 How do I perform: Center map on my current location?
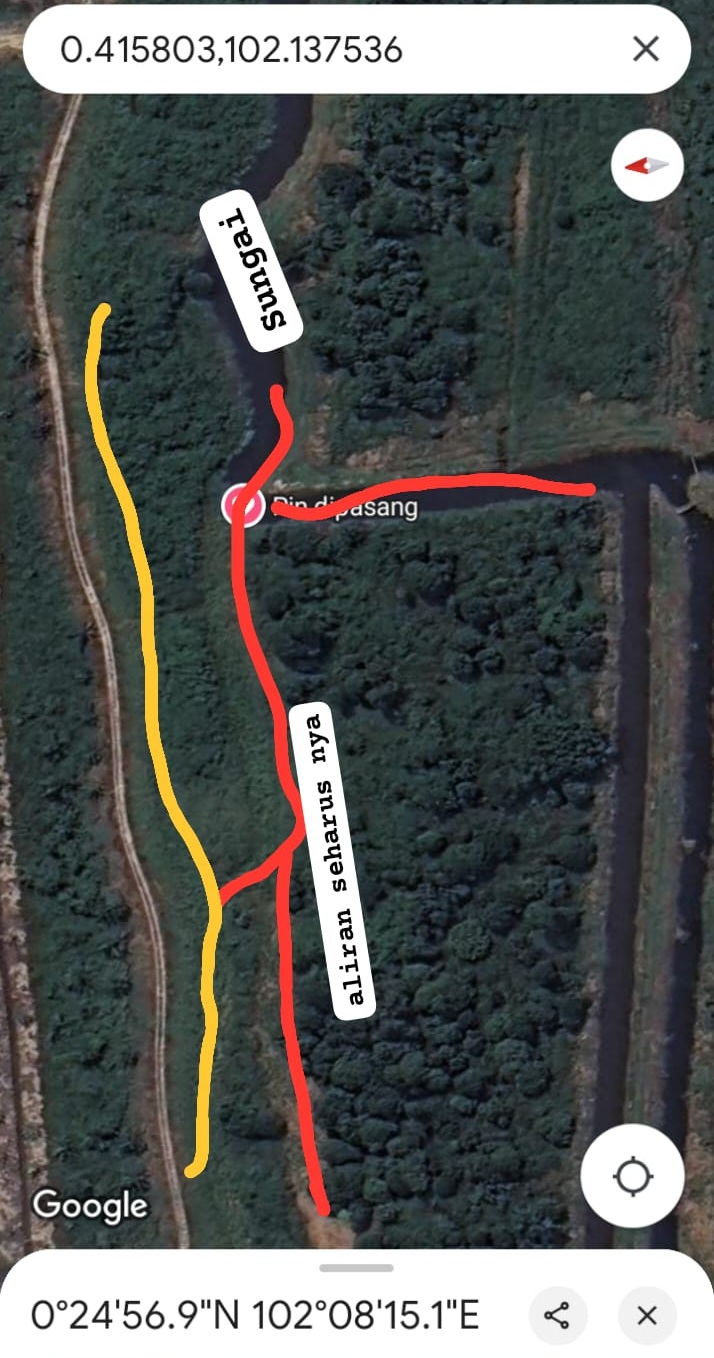coord(632,1176)
